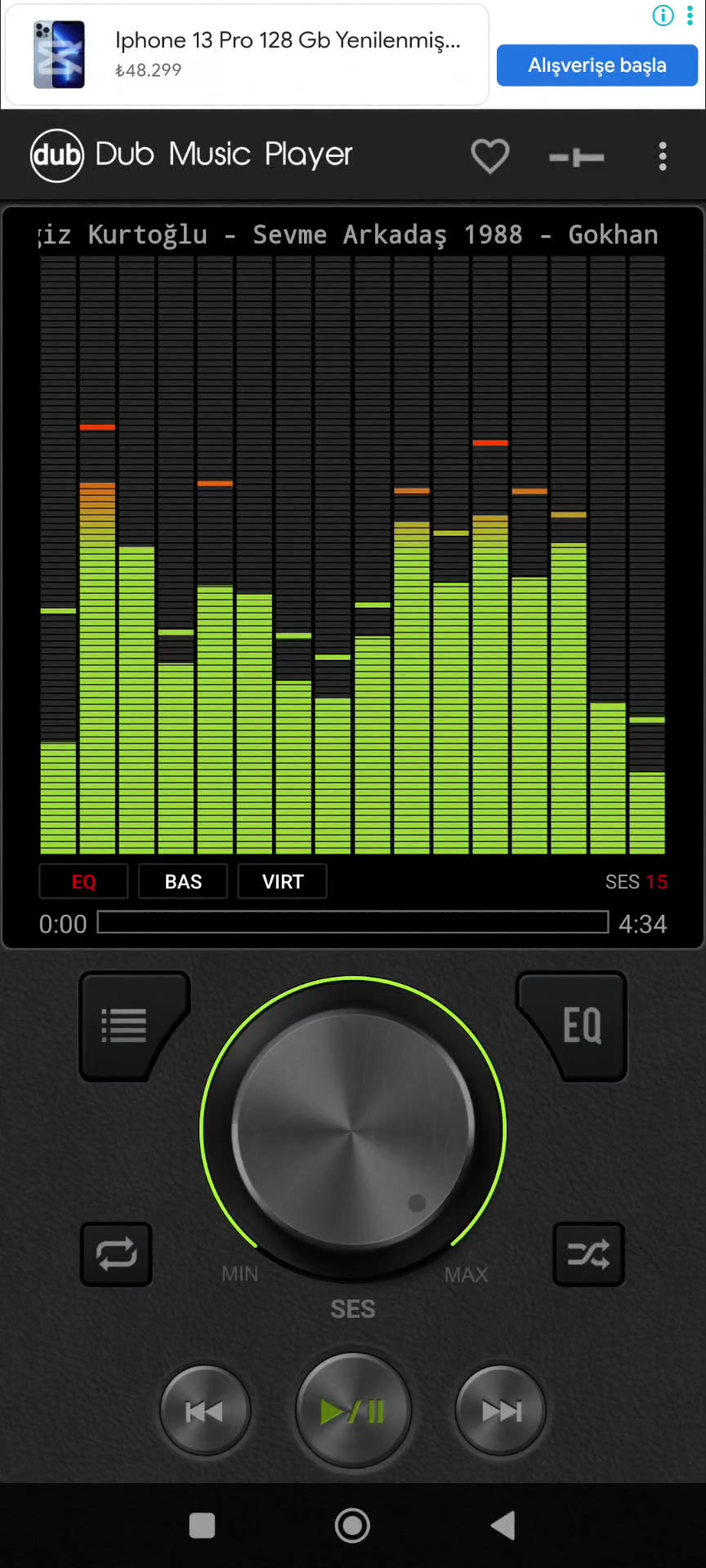Viewport: 706px width, 1568px height.
Task: Toggle shuffle mode
Action: pos(589,1254)
